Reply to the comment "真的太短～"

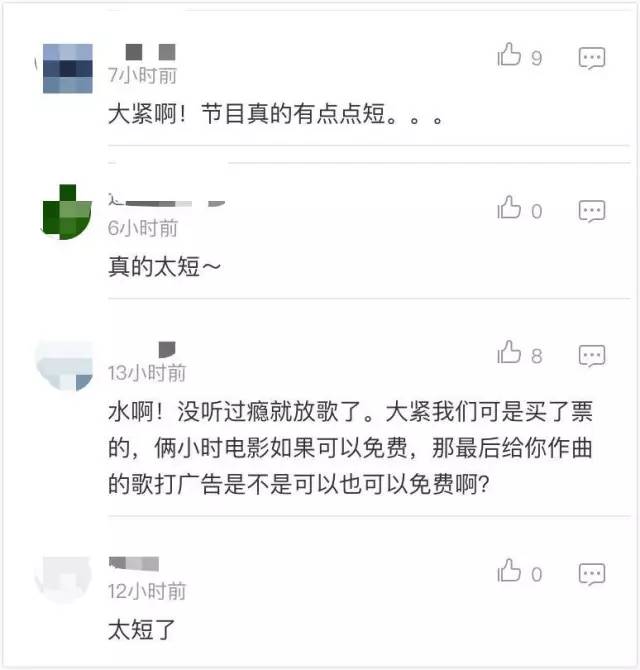click(x=592, y=210)
